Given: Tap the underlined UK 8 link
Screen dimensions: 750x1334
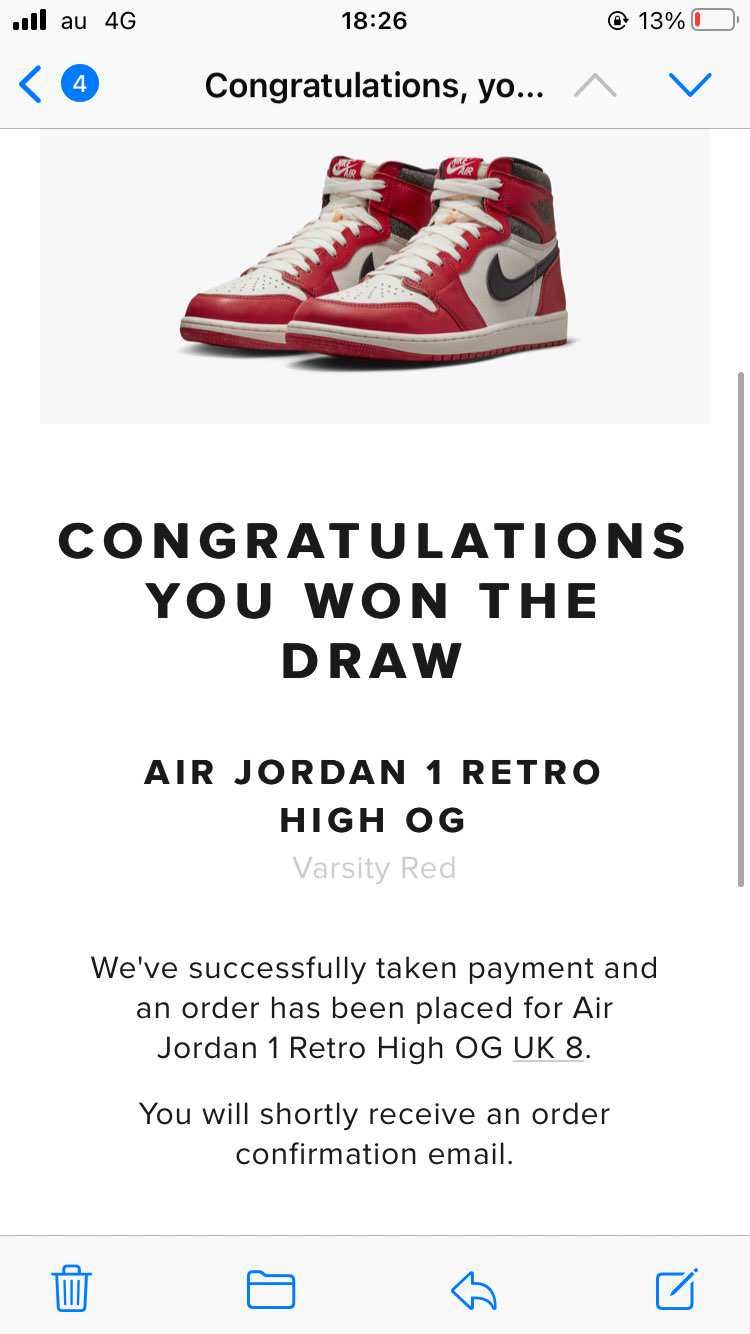Looking at the screenshot, I should click(548, 1048).
